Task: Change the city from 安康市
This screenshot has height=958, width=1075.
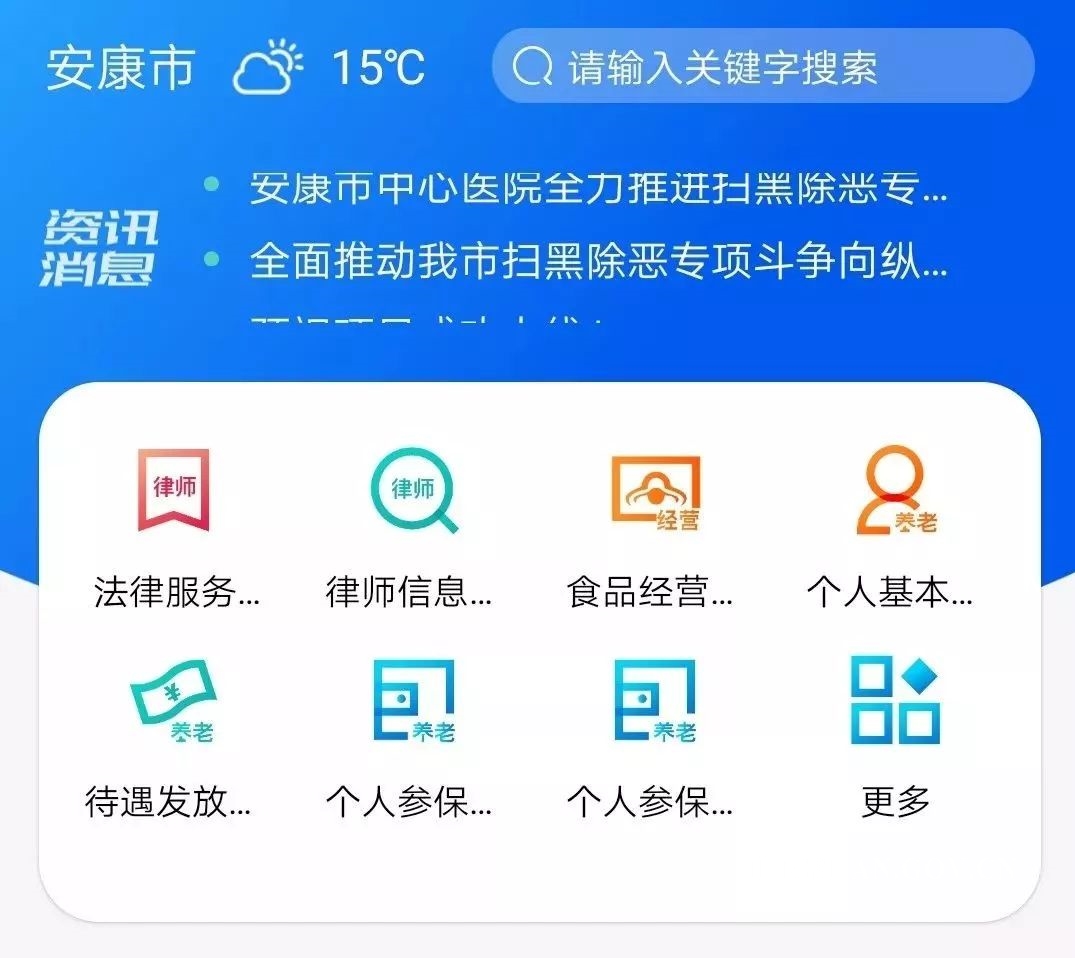Action: point(120,67)
